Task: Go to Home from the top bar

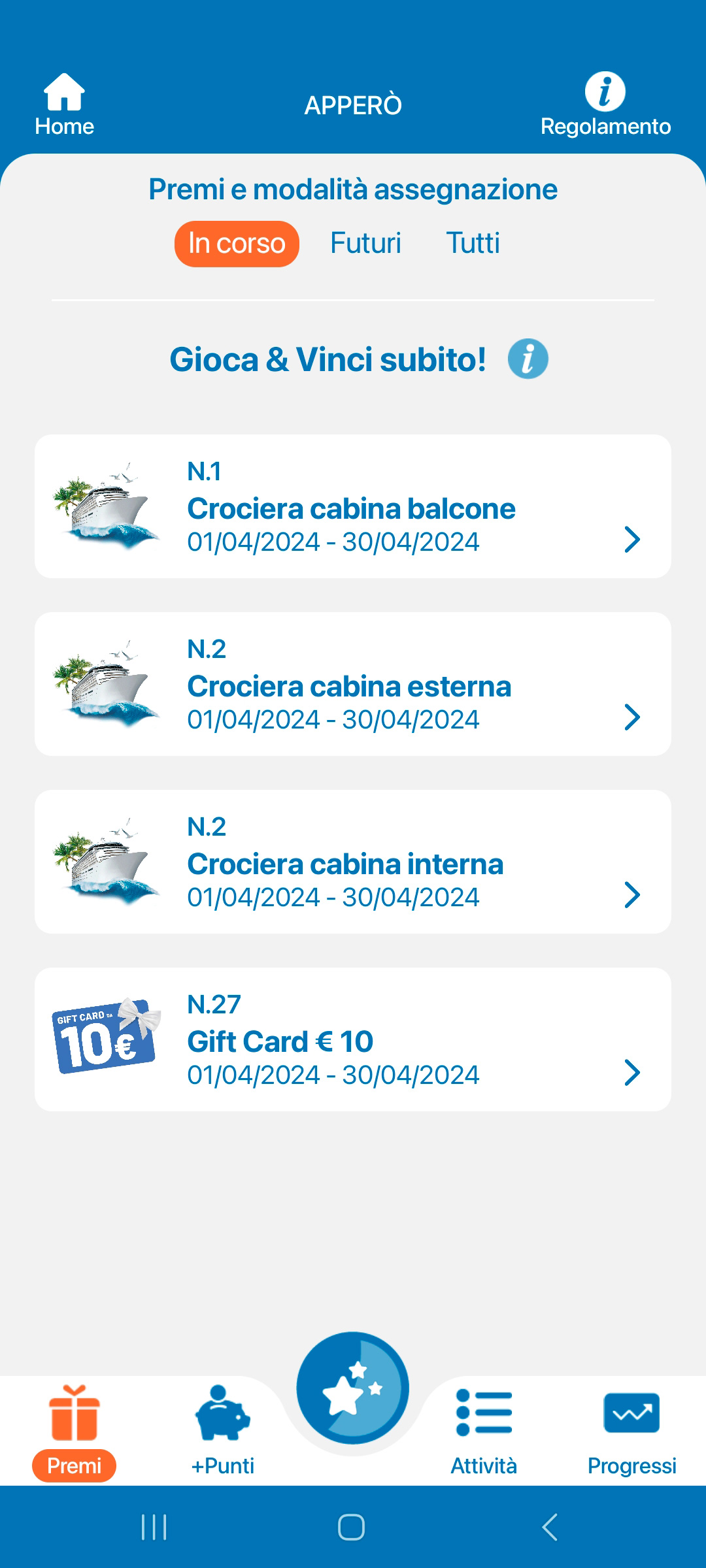Action: pyautogui.click(x=64, y=105)
